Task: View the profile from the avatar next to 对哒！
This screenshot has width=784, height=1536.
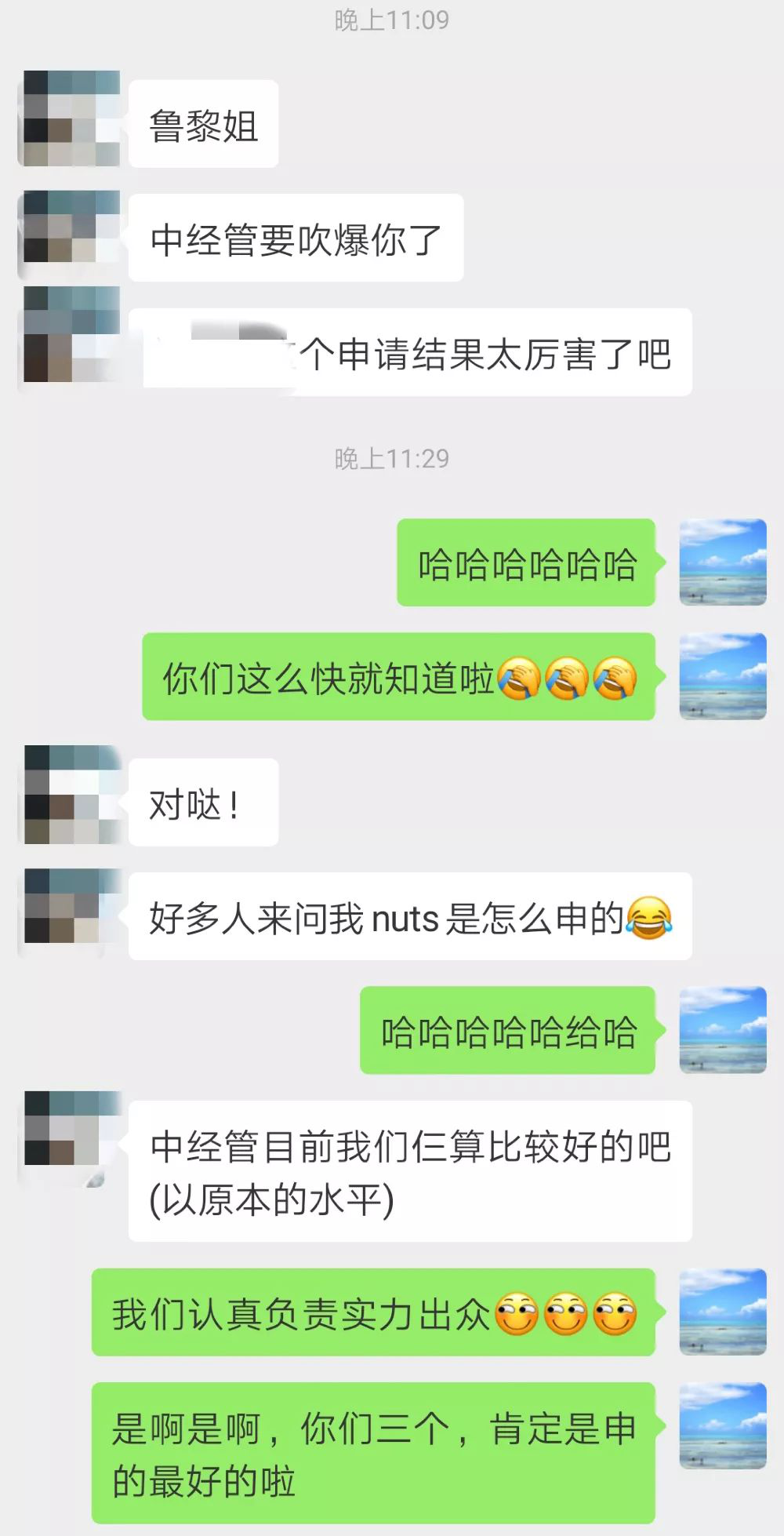Action: click(x=71, y=795)
